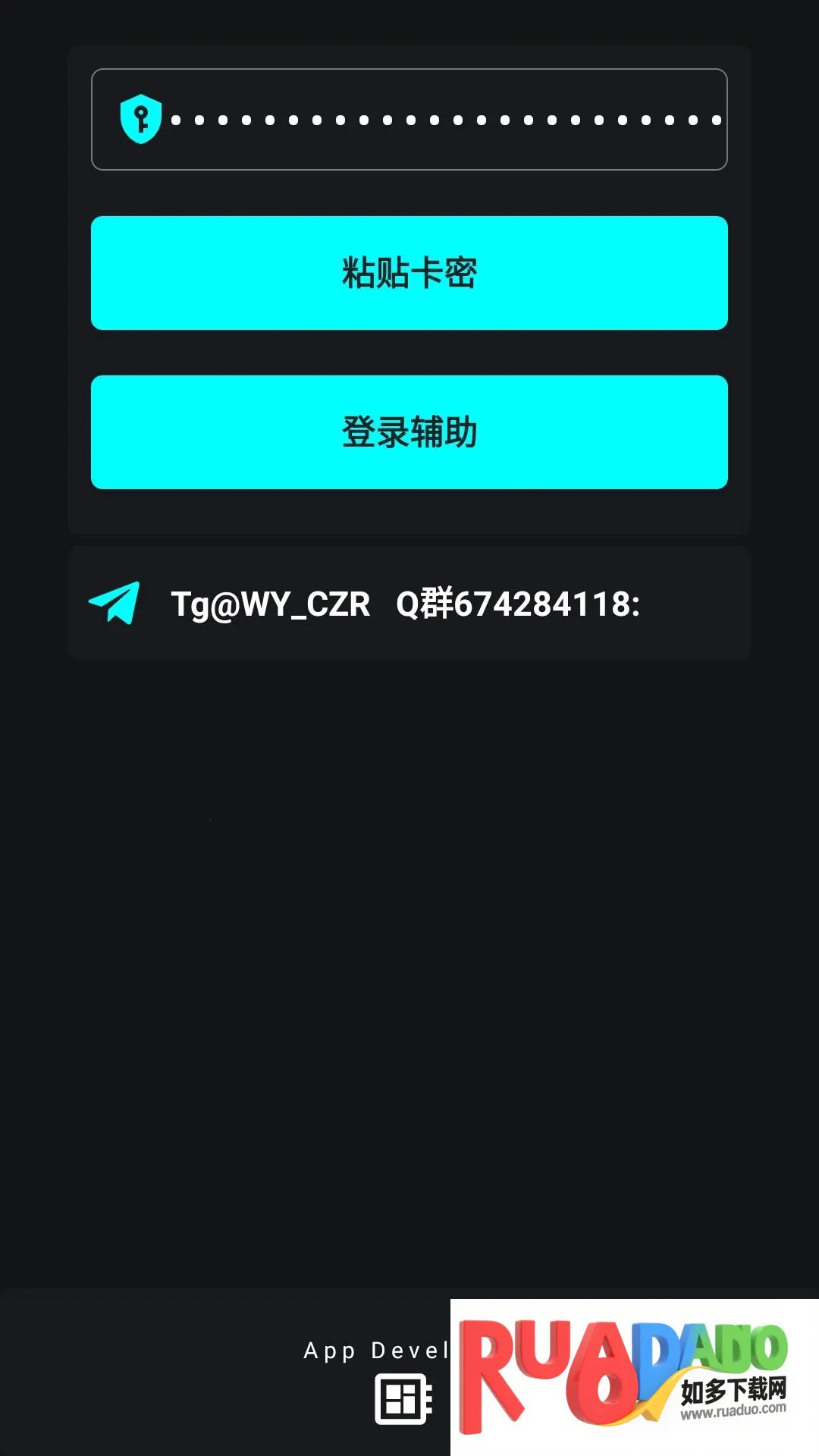Click the Q群674284118 group number

point(519,603)
